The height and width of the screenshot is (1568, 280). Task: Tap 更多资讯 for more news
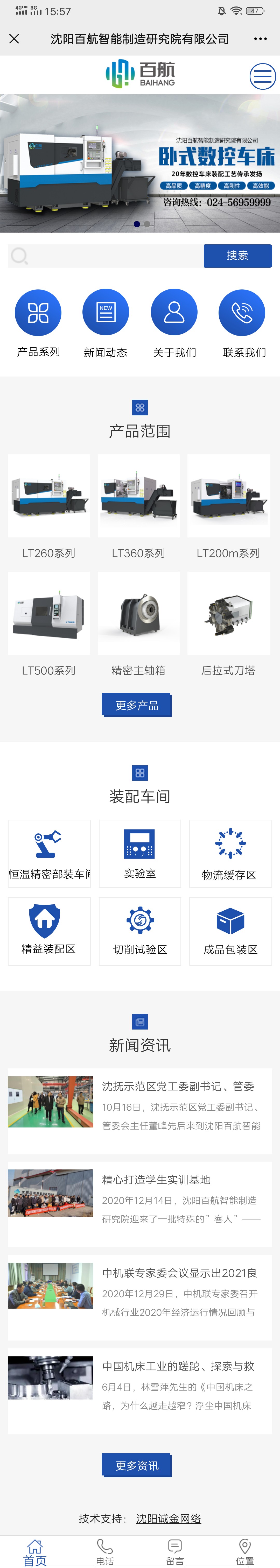click(137, 1466)
